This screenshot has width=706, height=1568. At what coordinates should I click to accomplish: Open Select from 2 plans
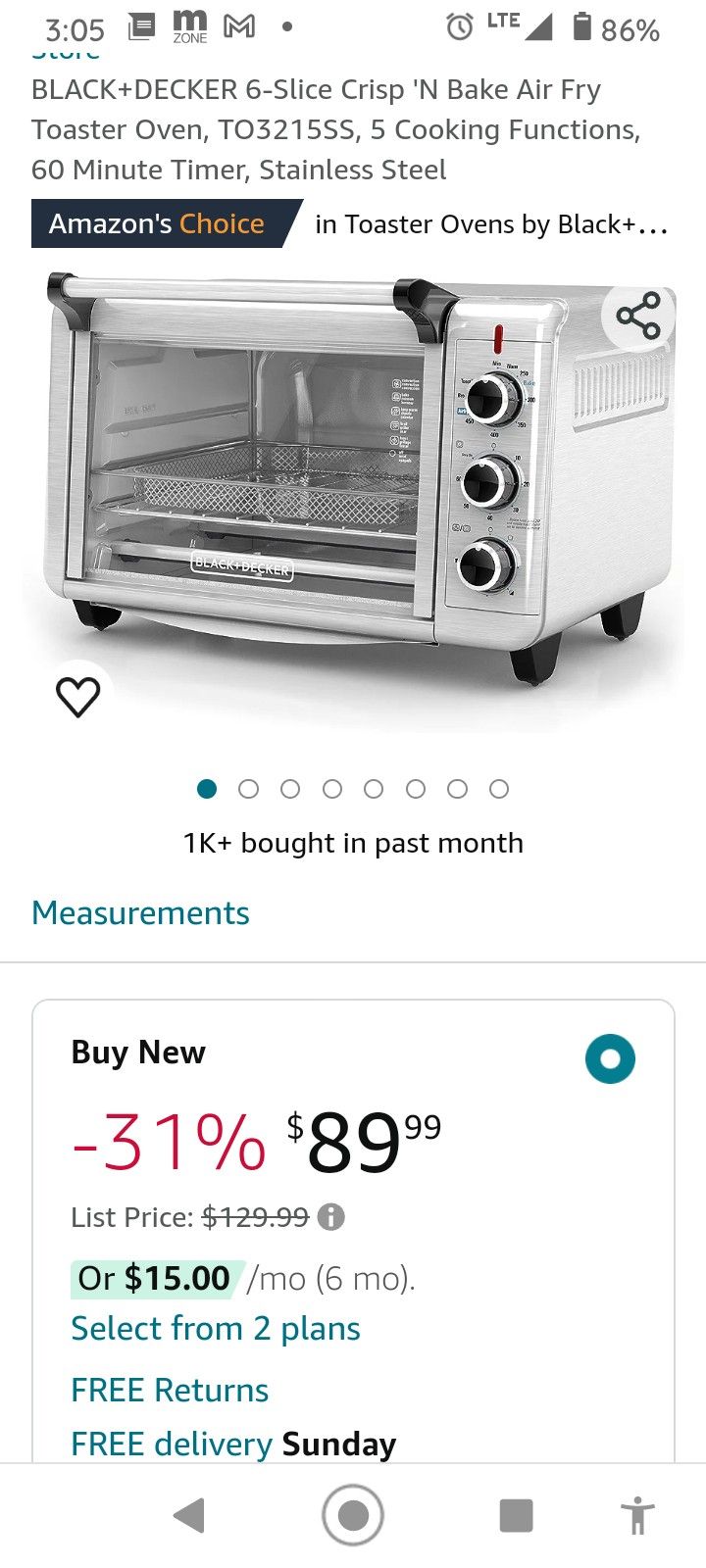pos(216,1328)
